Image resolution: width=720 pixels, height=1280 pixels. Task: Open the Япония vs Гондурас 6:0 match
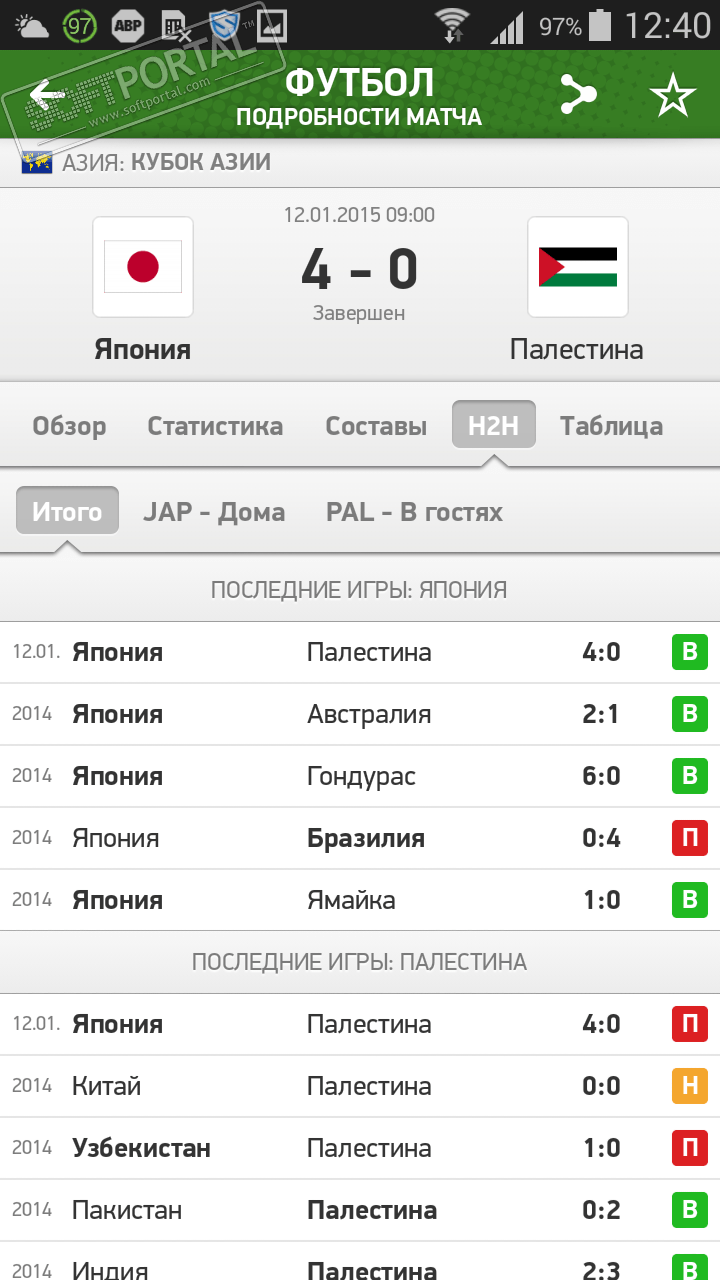point(360,776)
